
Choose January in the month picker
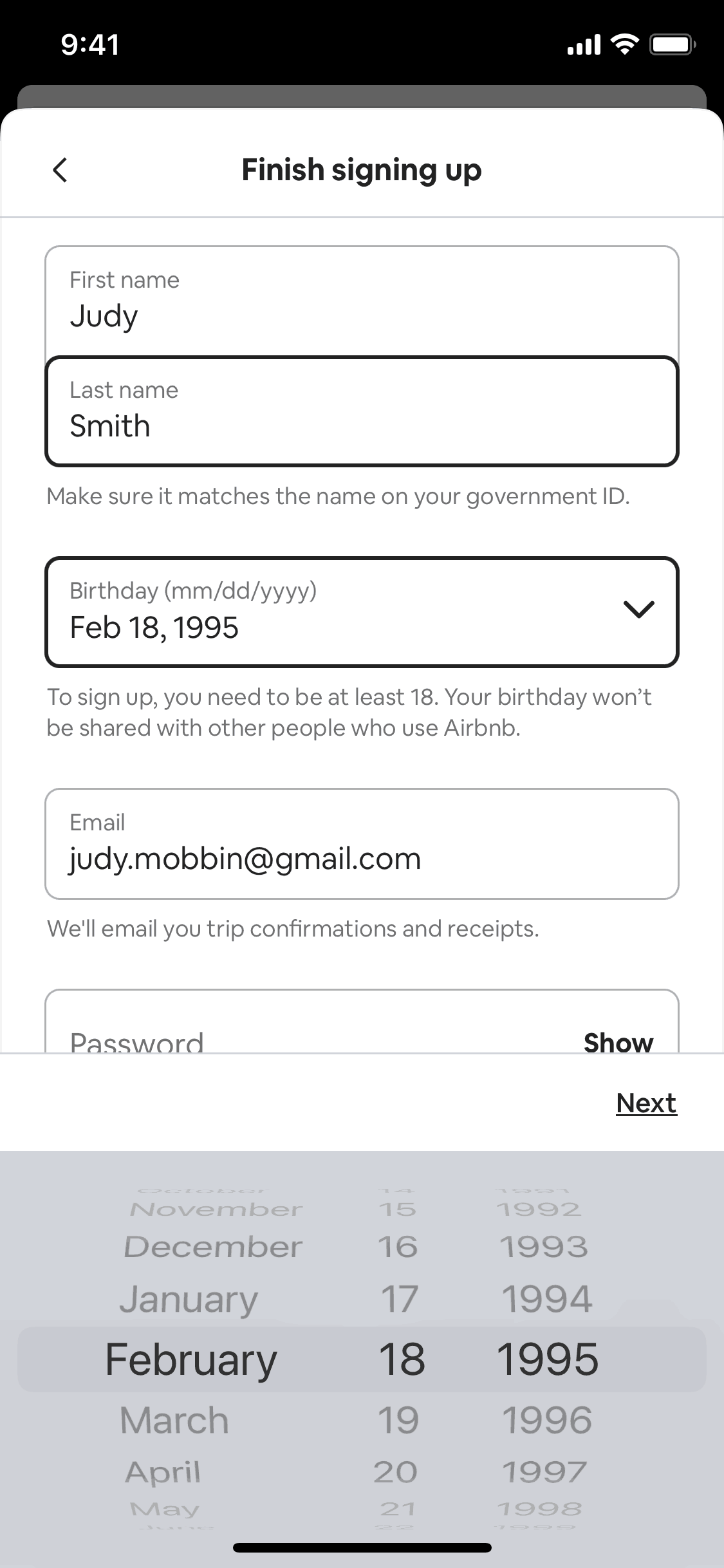click(x=189, y=1299)
